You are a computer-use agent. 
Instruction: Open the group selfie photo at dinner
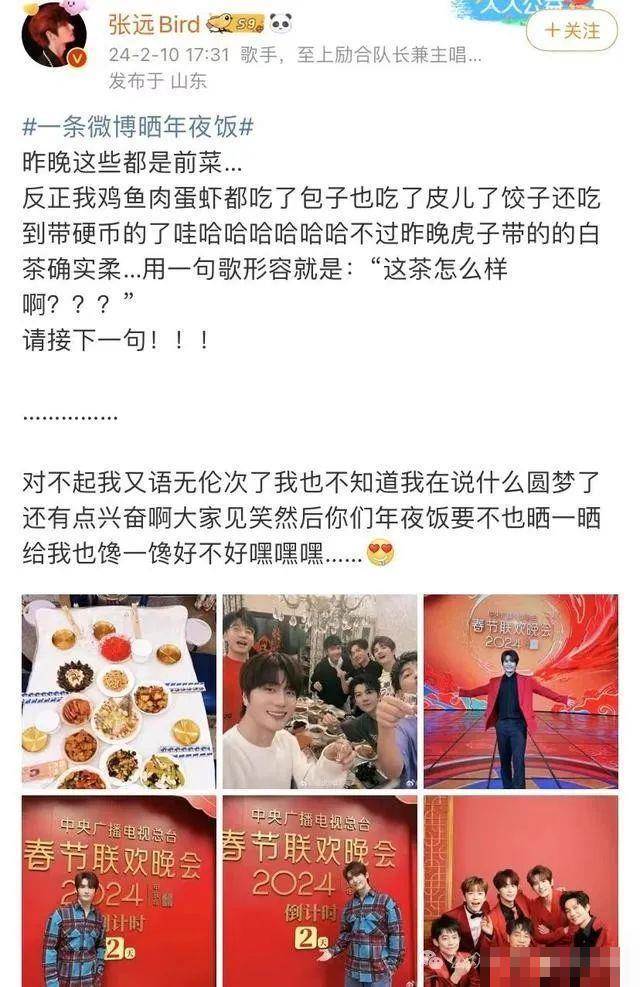319,691
